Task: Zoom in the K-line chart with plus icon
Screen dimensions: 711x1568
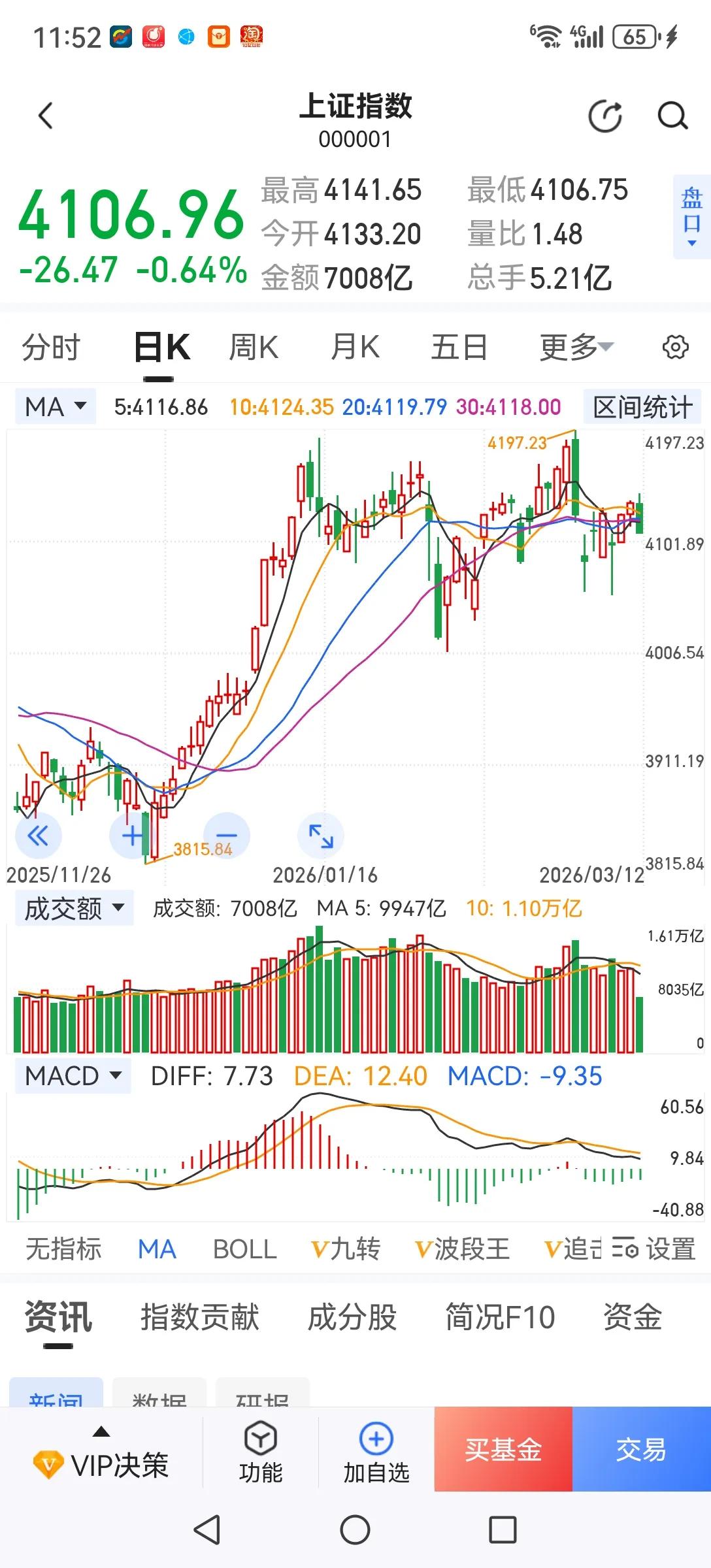Action: point(133,835)
